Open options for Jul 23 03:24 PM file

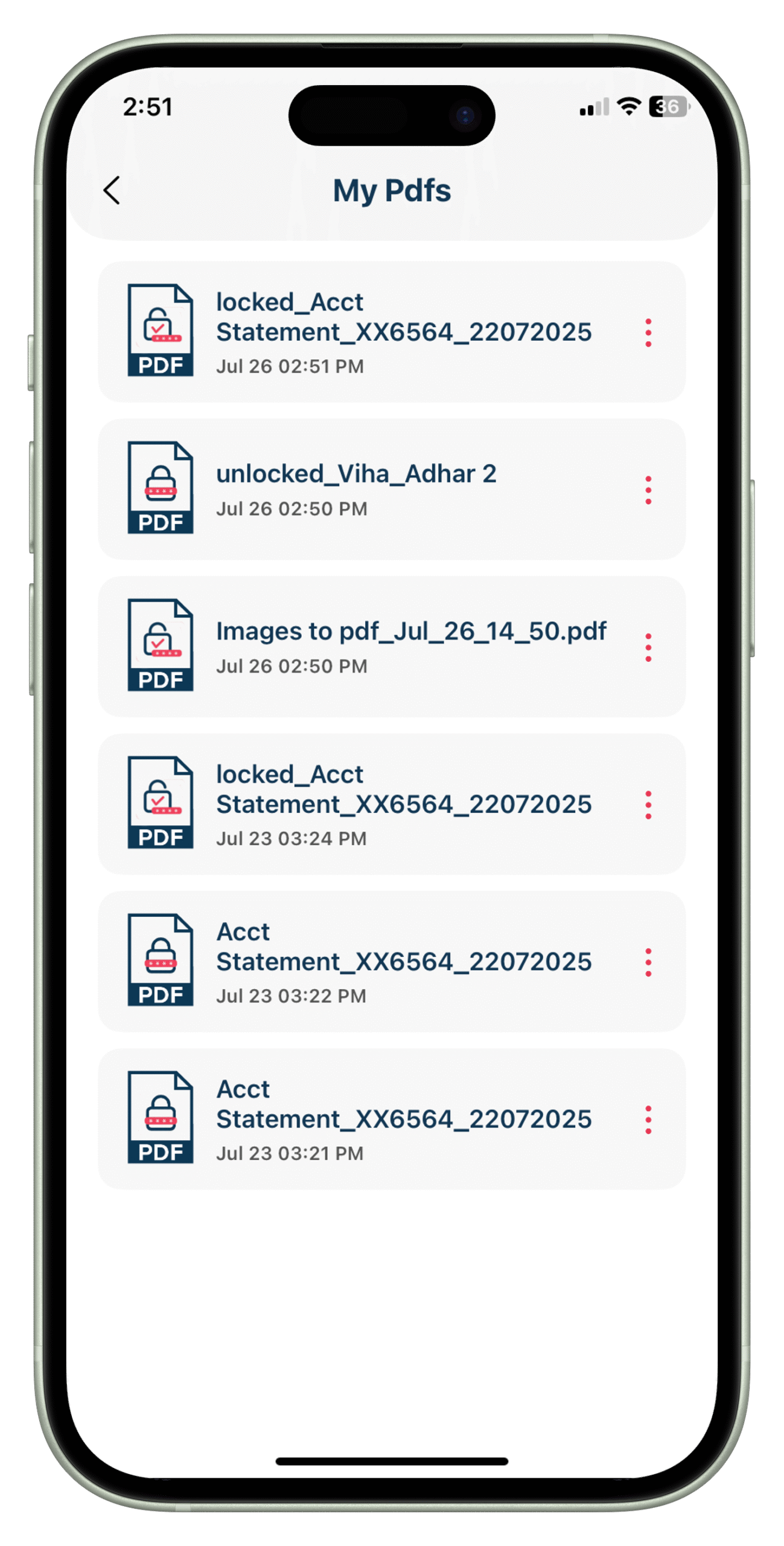click(648, 805)
